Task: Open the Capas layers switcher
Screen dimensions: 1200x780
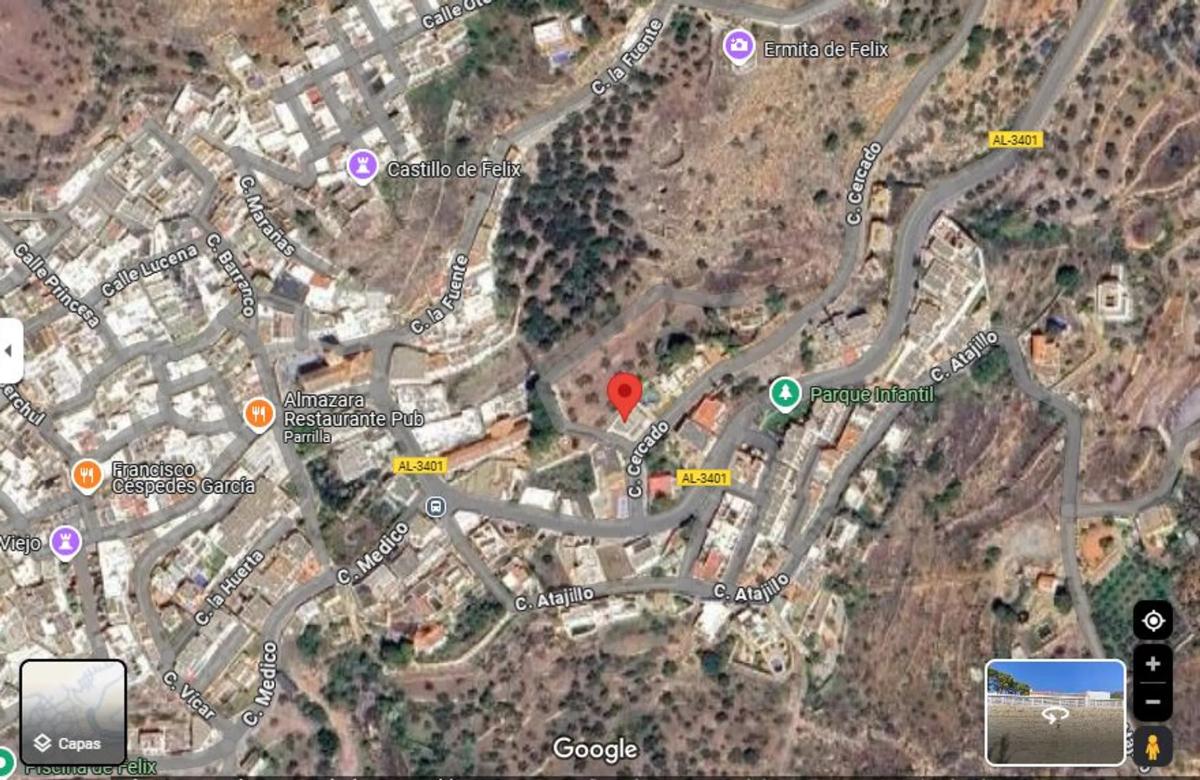Action: click(73, 712)
